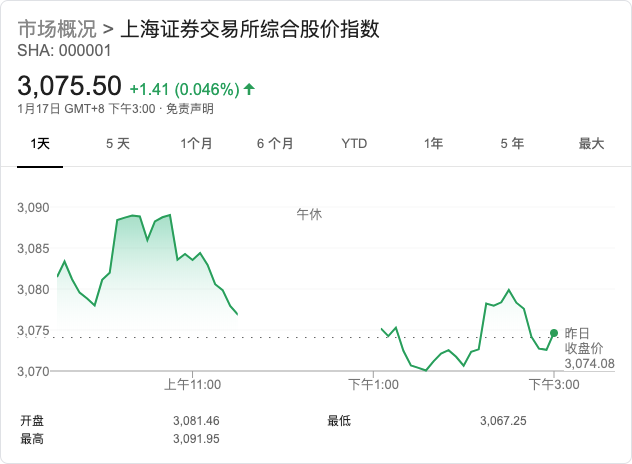Show the 最大 time range
The width and height of the screenshot is (632, 464).
(591, 144)
